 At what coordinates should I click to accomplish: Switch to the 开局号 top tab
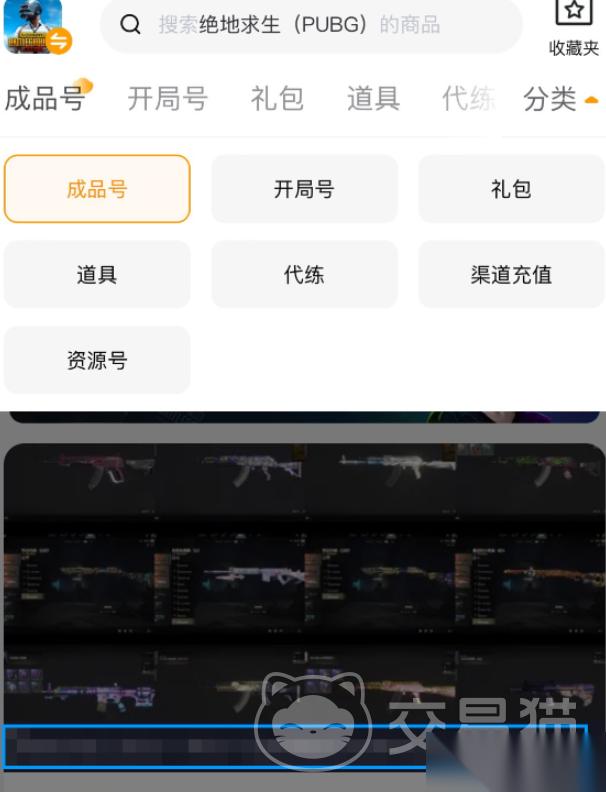point(167,99)
